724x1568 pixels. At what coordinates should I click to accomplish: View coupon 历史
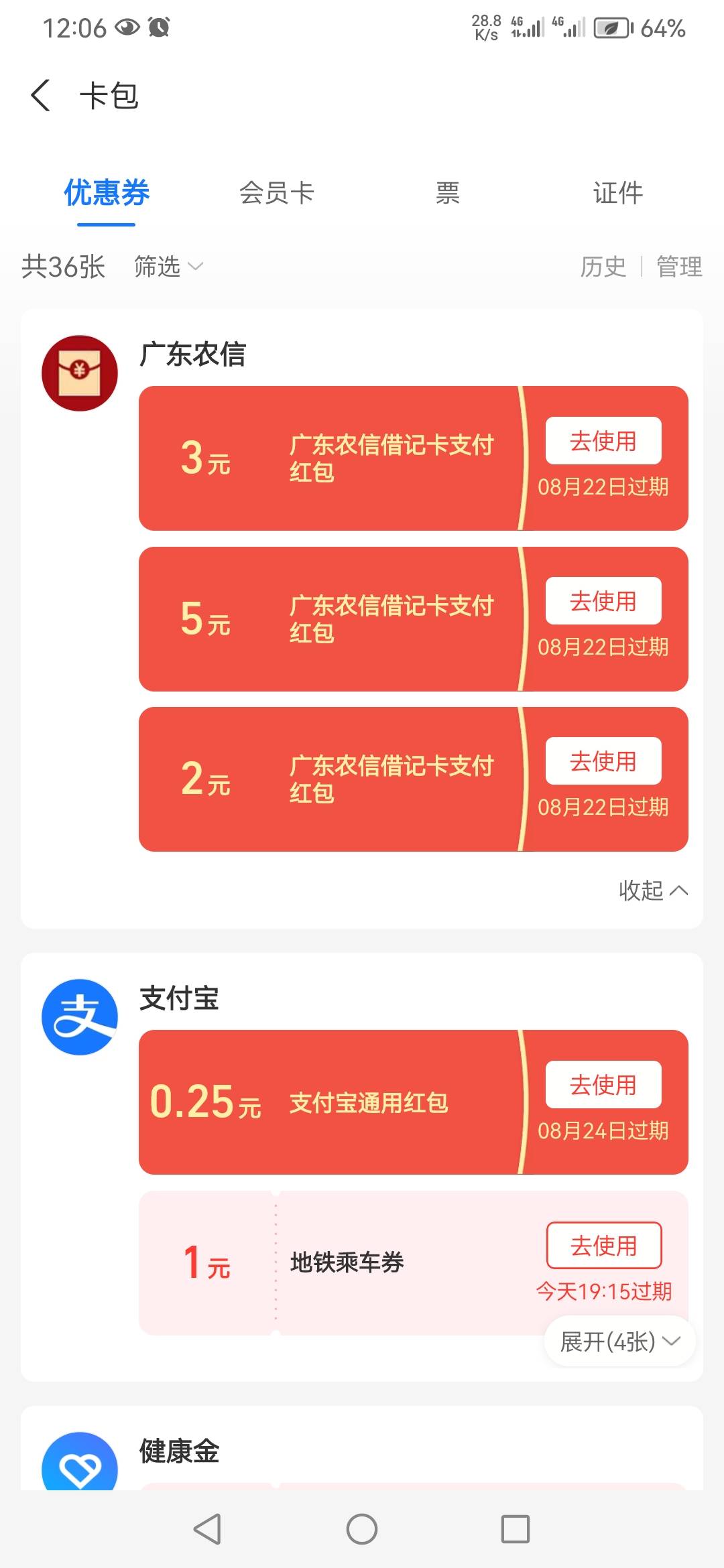coord(603,267)
